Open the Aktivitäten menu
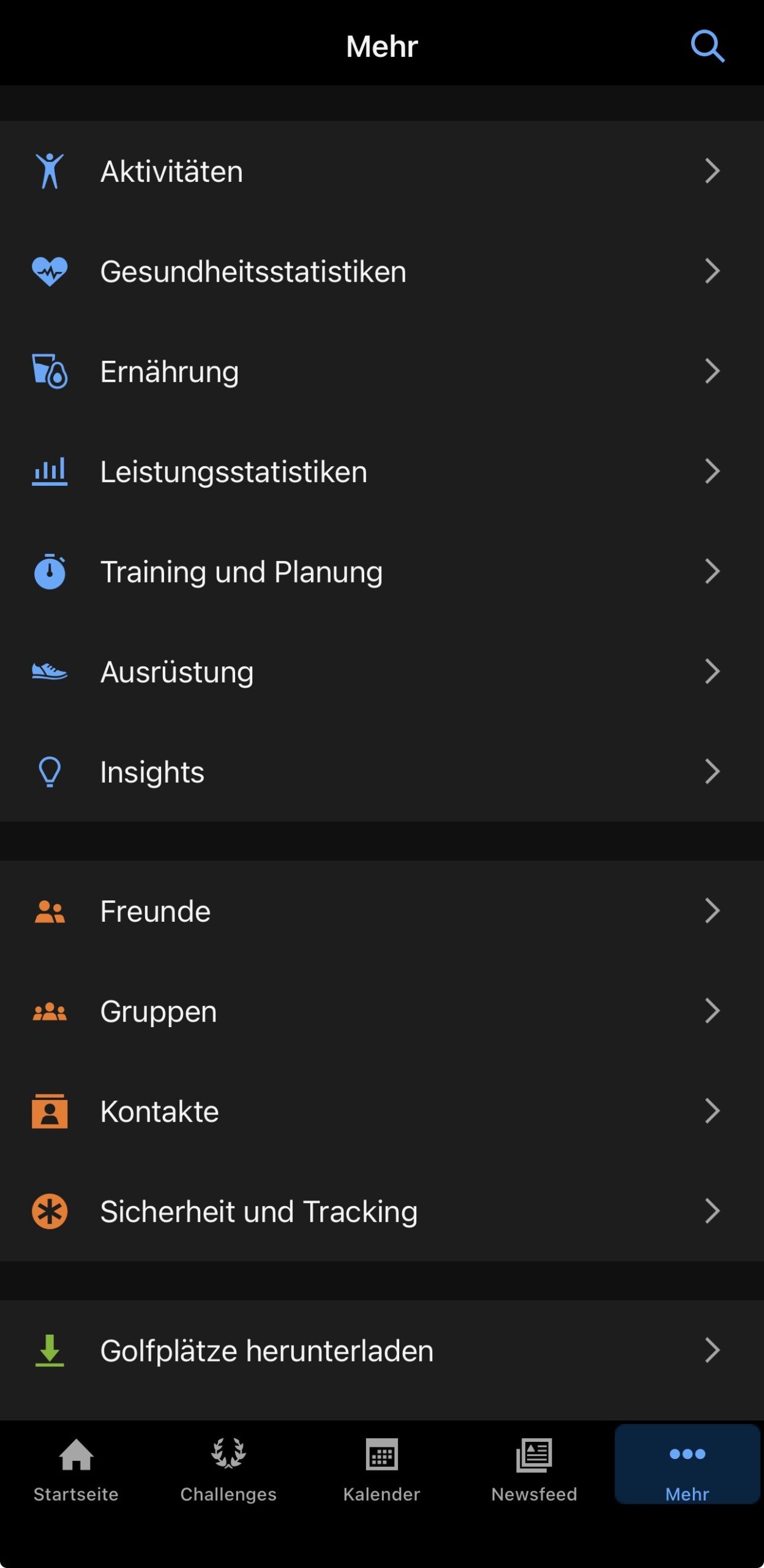 coord(381,171)
